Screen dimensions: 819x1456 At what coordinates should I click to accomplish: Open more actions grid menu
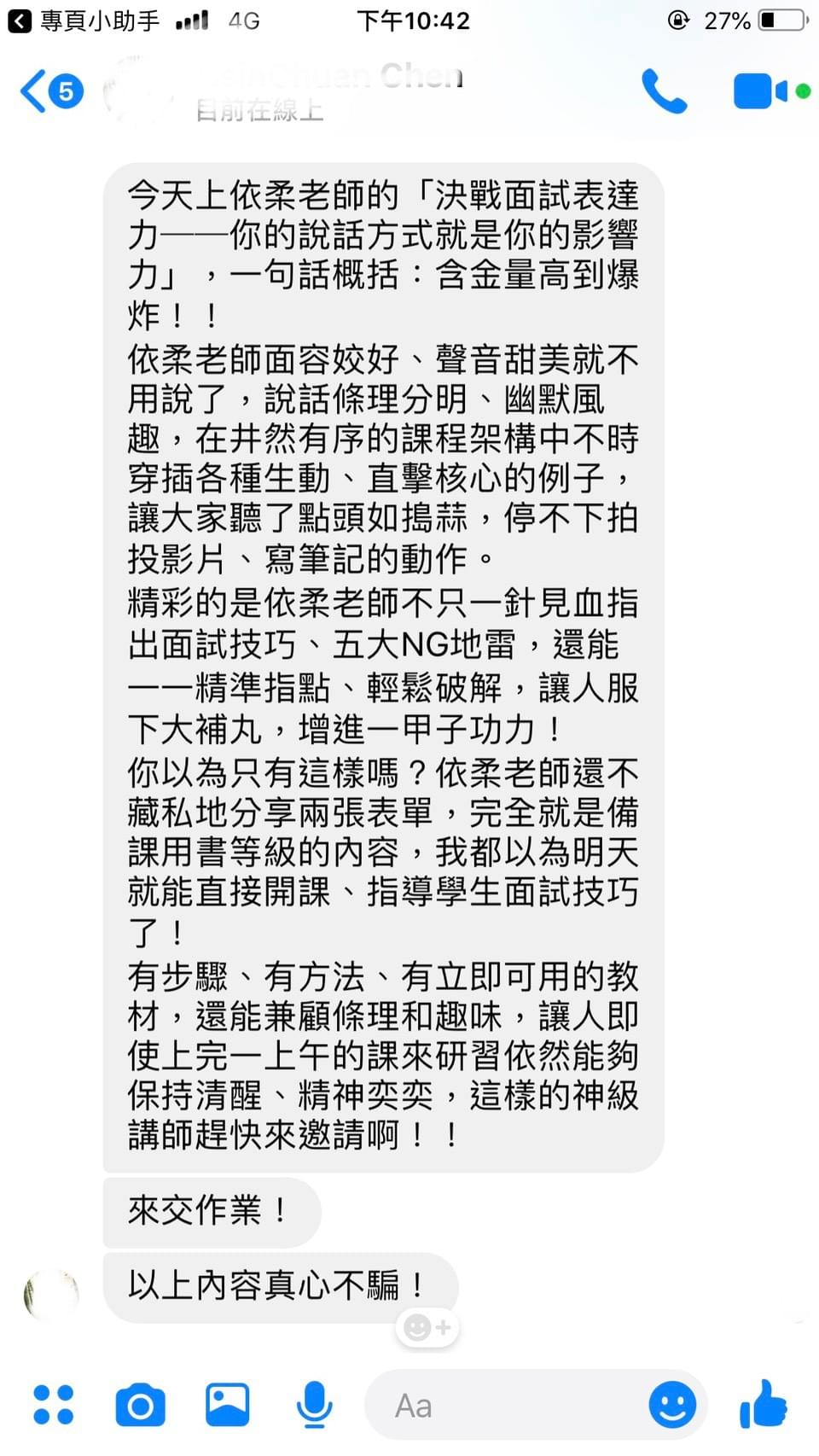[x=53, y=1405]
